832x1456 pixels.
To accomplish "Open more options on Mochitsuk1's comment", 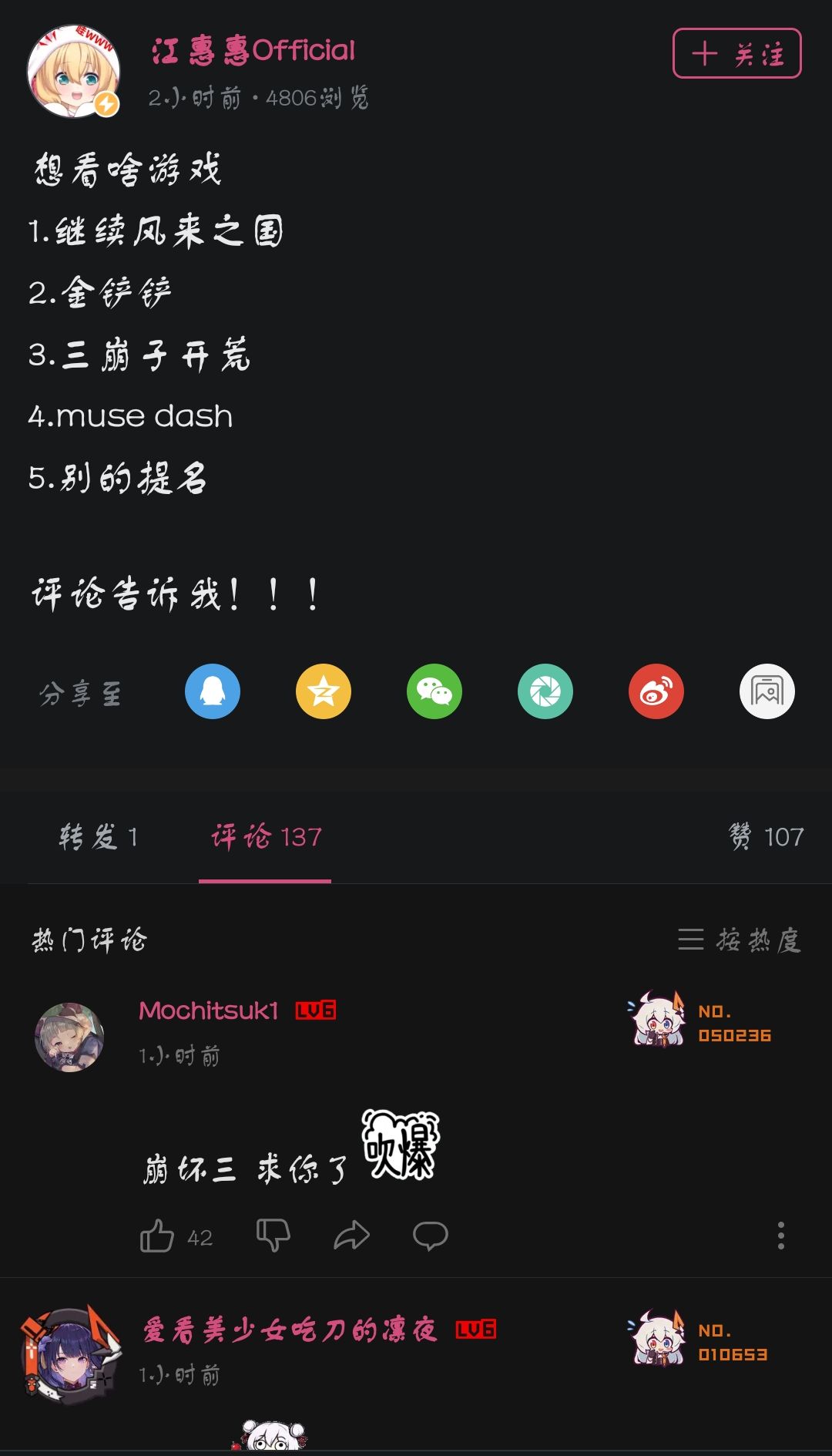I will coord(781,1236).
